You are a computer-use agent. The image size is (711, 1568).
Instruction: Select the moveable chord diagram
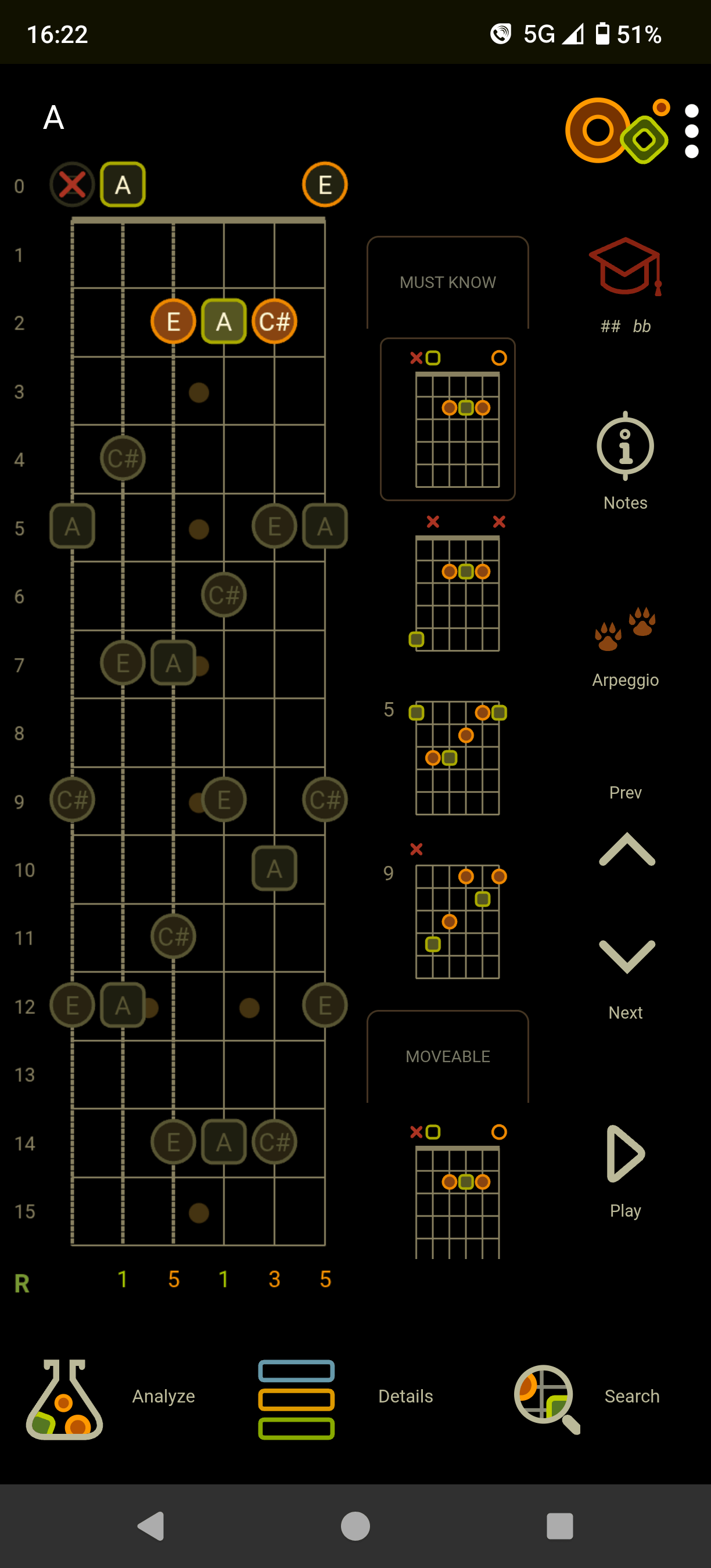pos(457,1191)
